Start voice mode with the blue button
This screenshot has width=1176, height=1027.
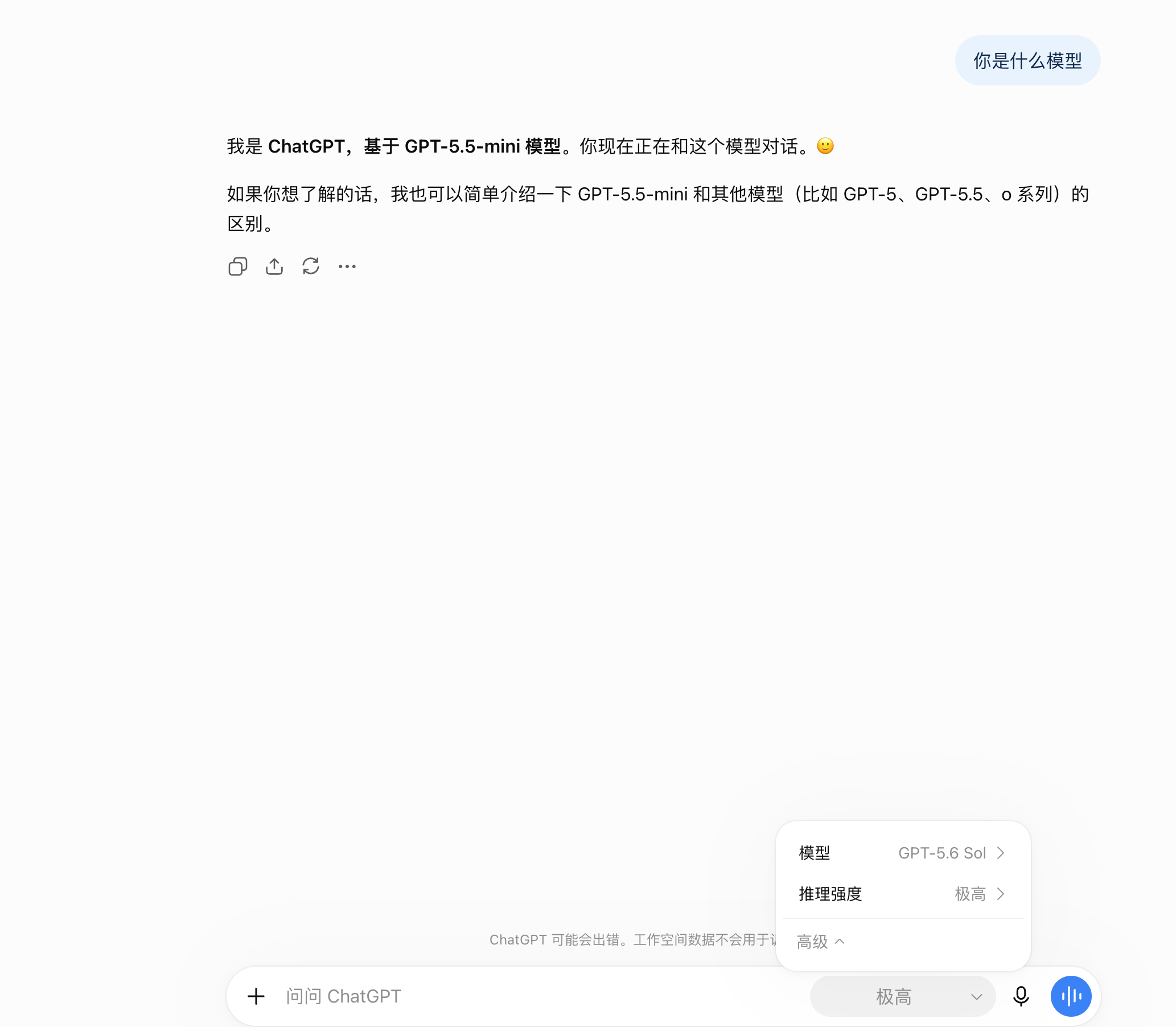pos(1071,996)
